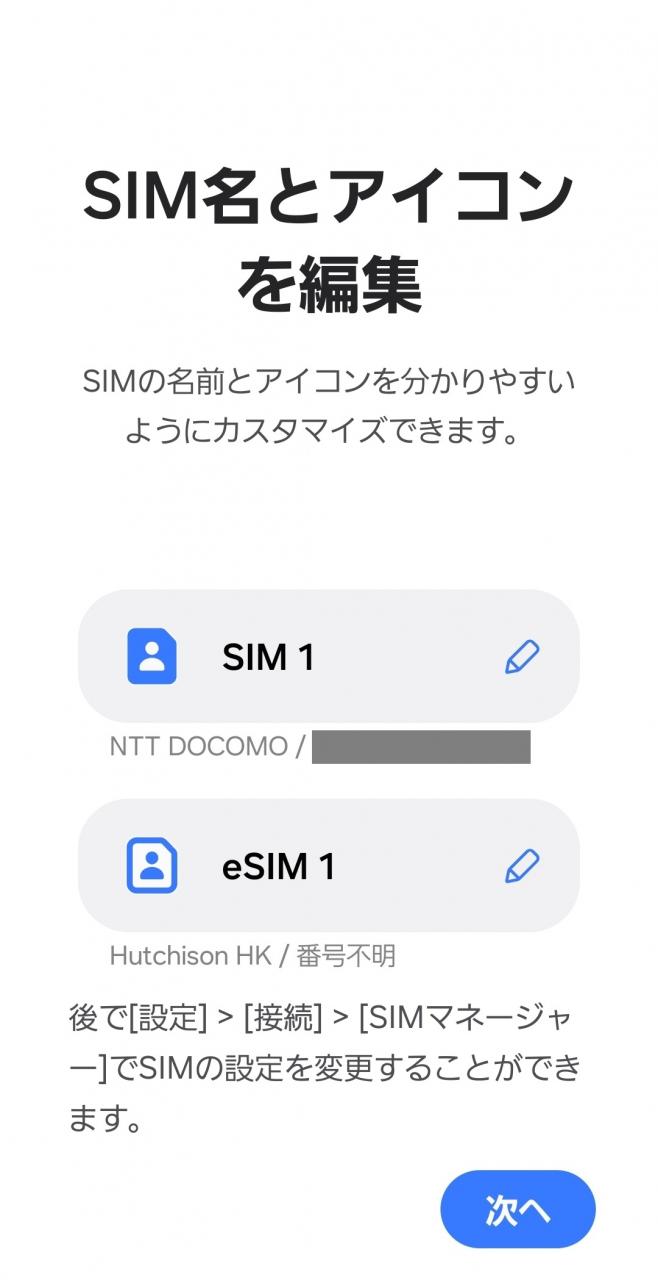
Task: Edit the SIM 1 name with pencil icon
Action: point(521,657)
